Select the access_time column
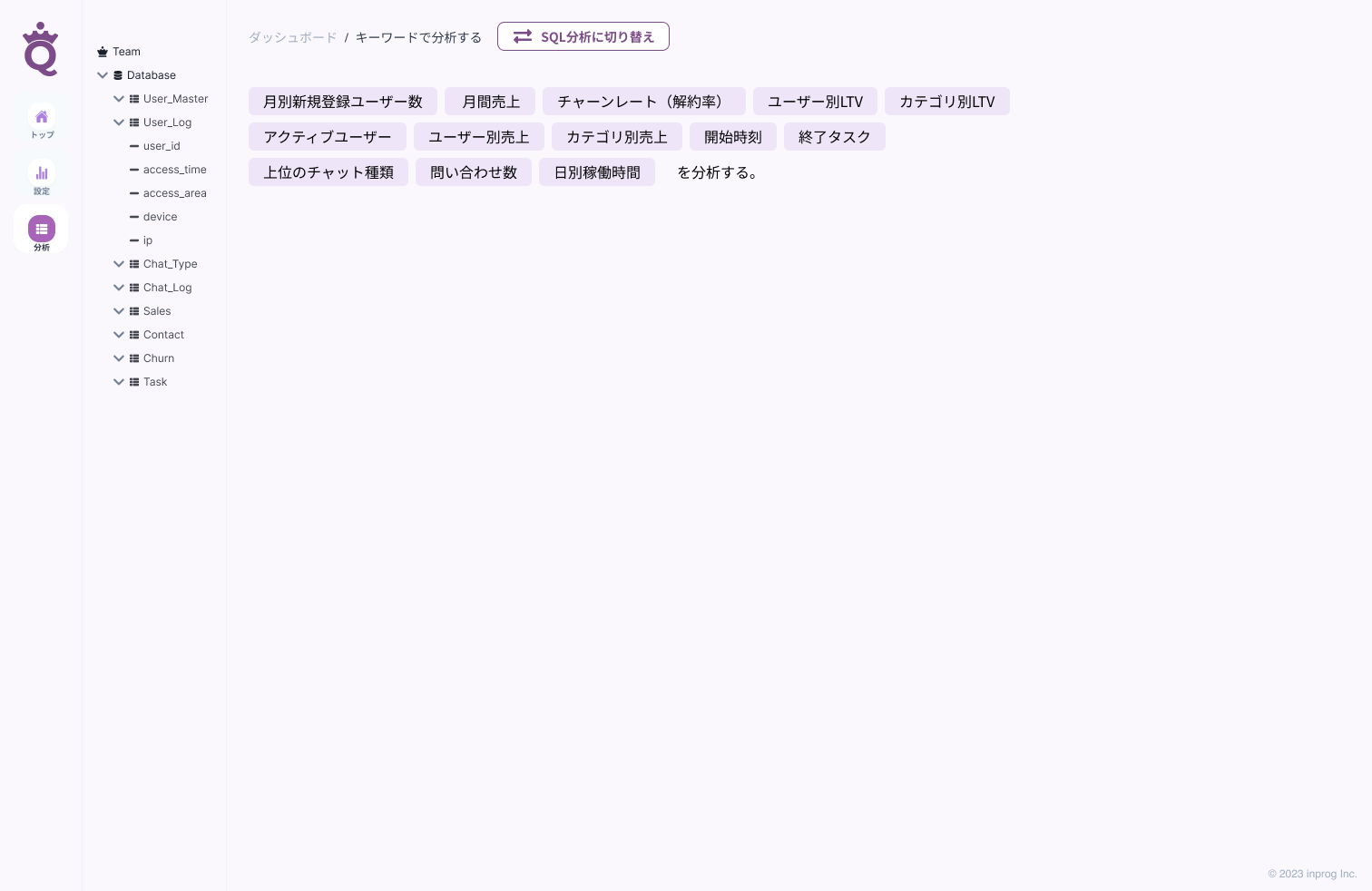This screenshot has width=1372, height=891. click(174, 170)
